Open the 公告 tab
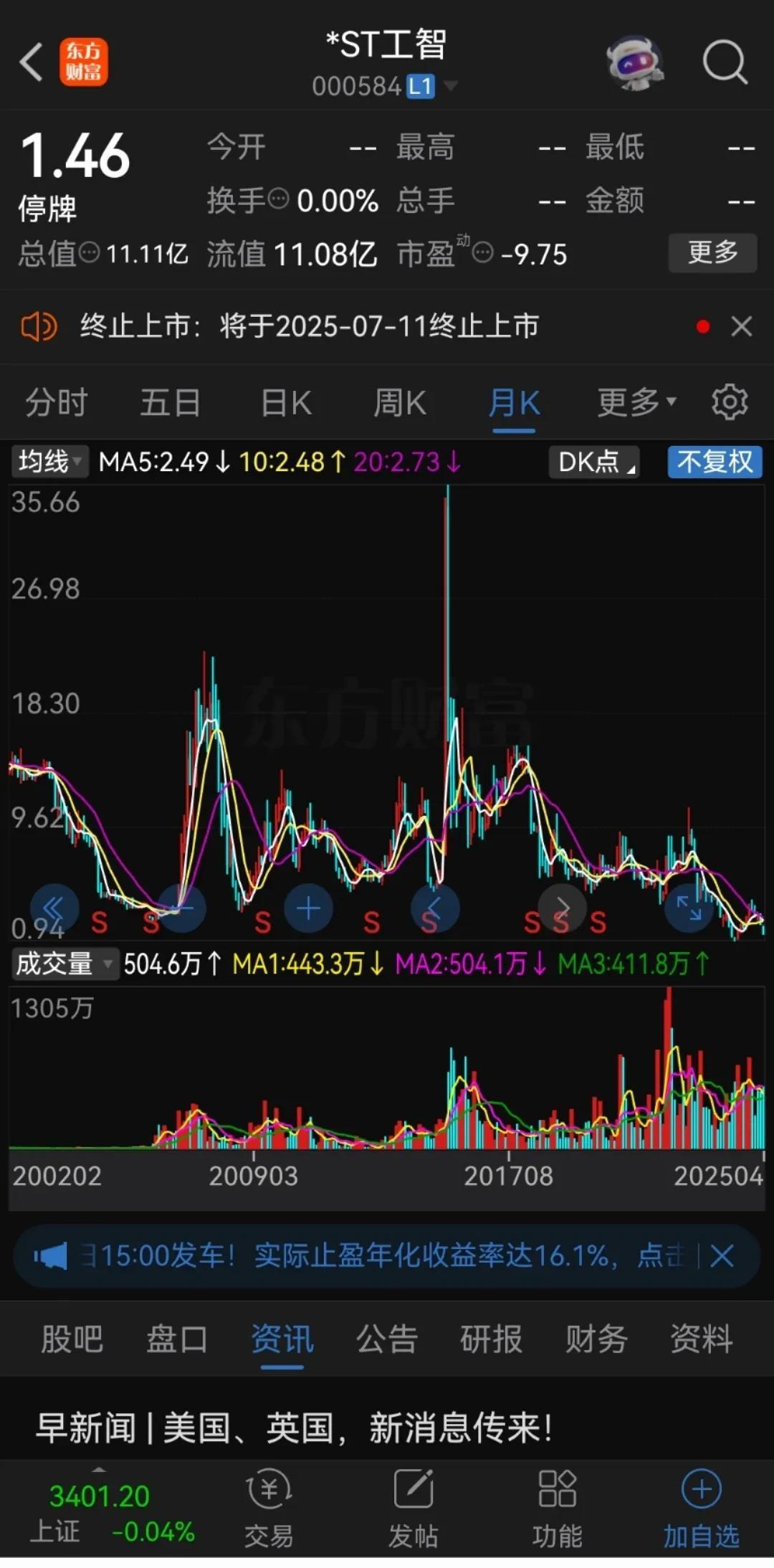The image size is (774, 1568). coord(387,1339)
